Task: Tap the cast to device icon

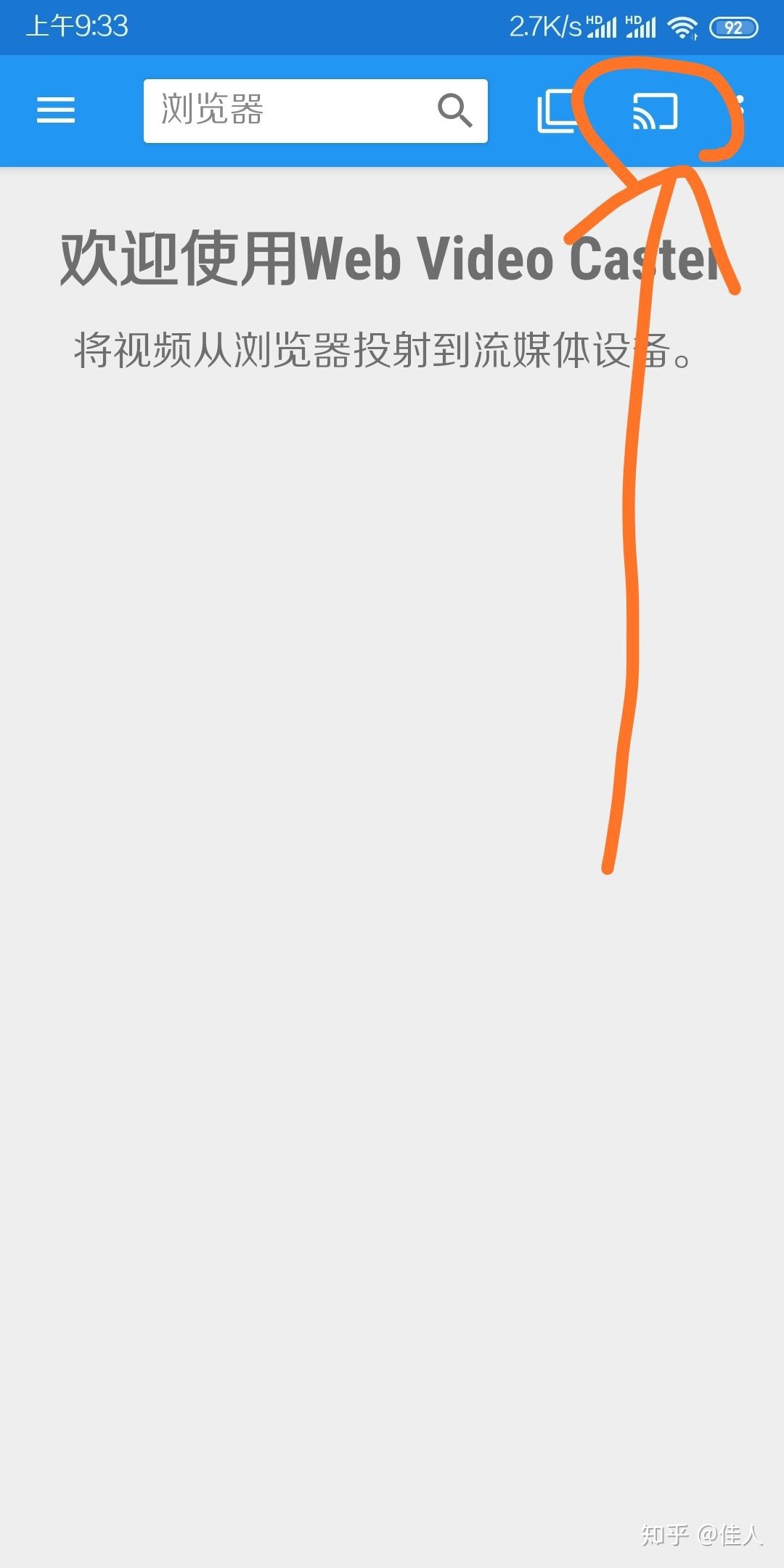Action: pos(655,111)
